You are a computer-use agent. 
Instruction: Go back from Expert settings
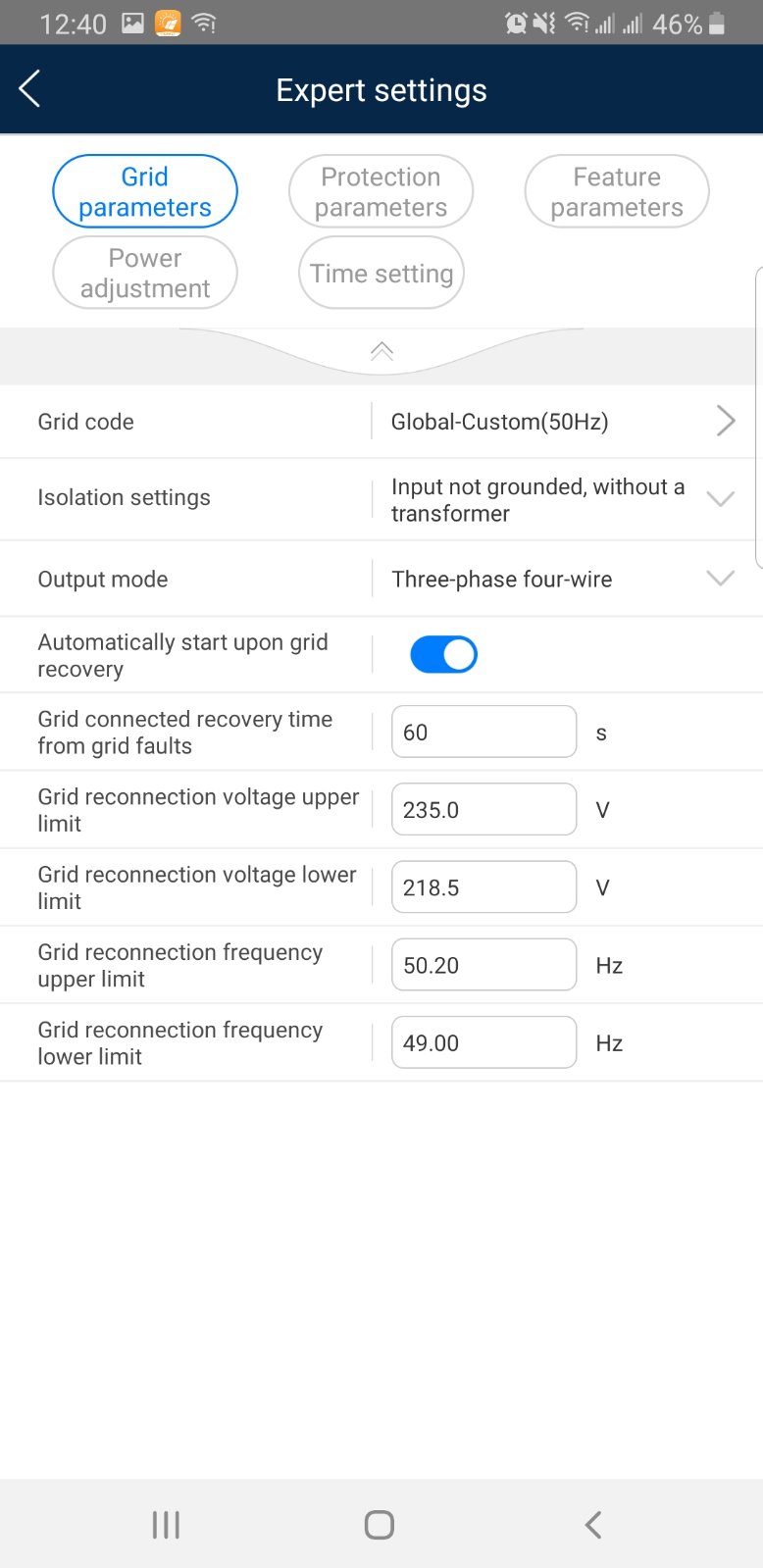pos(30,89)
